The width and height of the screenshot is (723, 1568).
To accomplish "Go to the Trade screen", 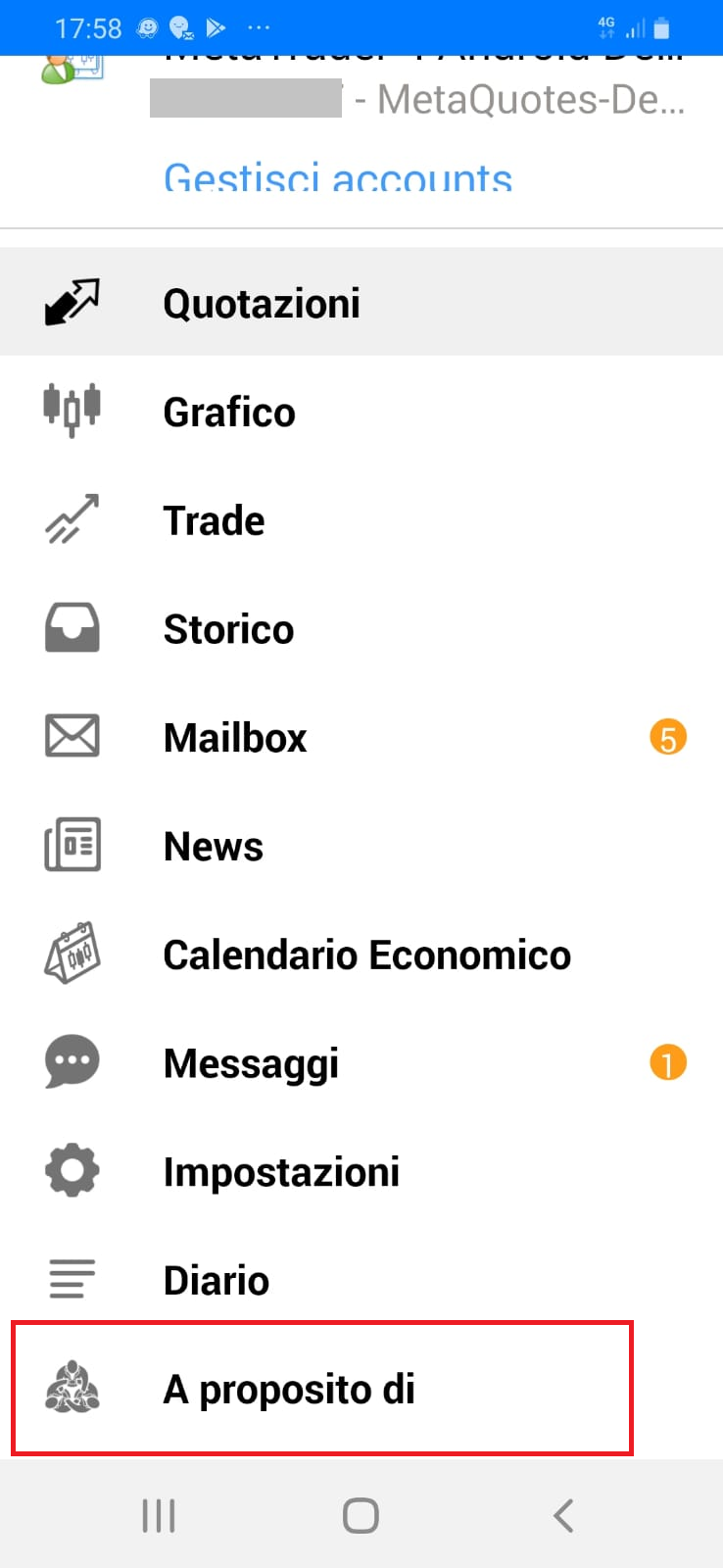I will coord(361,520).
